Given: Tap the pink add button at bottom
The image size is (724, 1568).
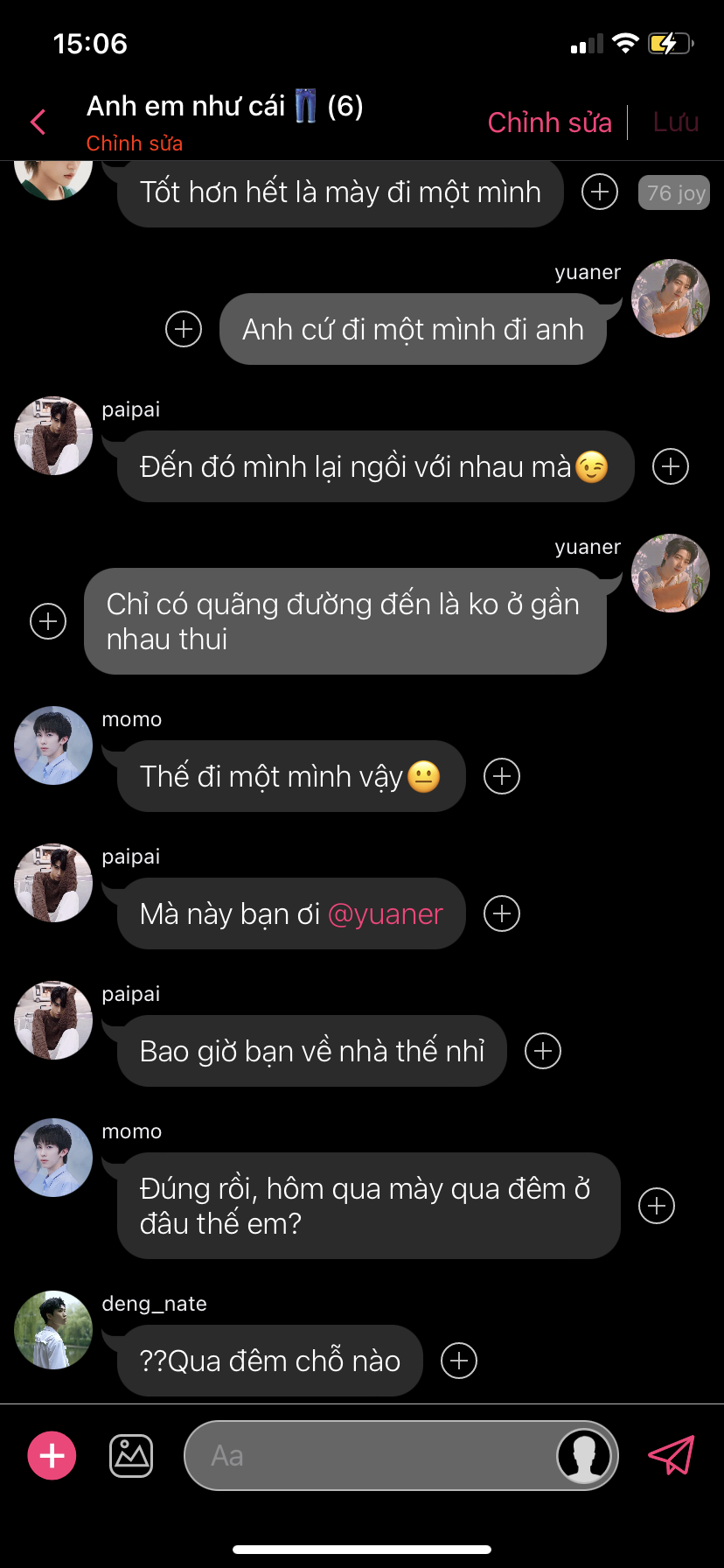Looking at the screenshot, I should coord(52,1456).
